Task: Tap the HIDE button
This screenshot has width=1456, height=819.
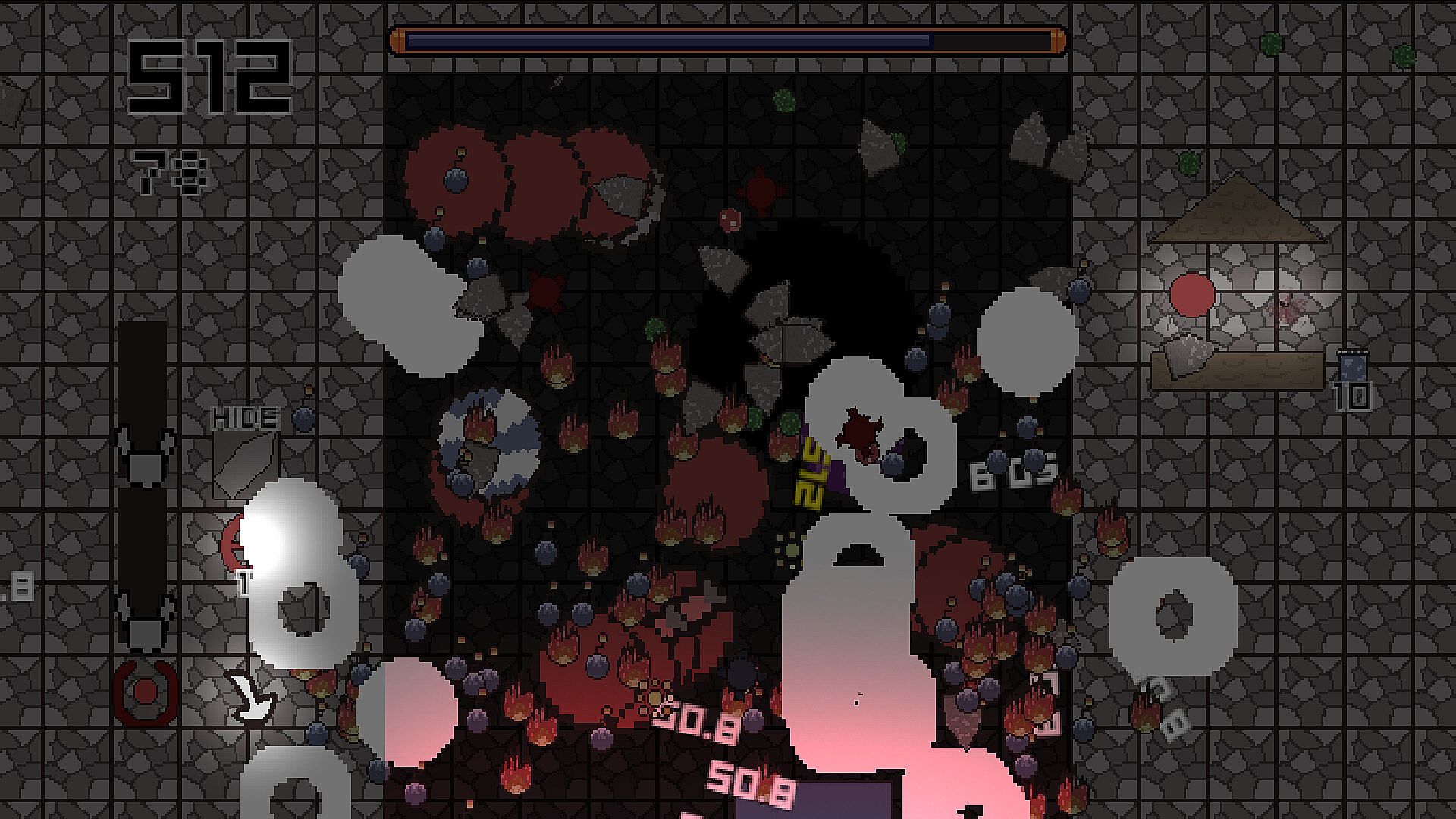Action: (244, 418)
